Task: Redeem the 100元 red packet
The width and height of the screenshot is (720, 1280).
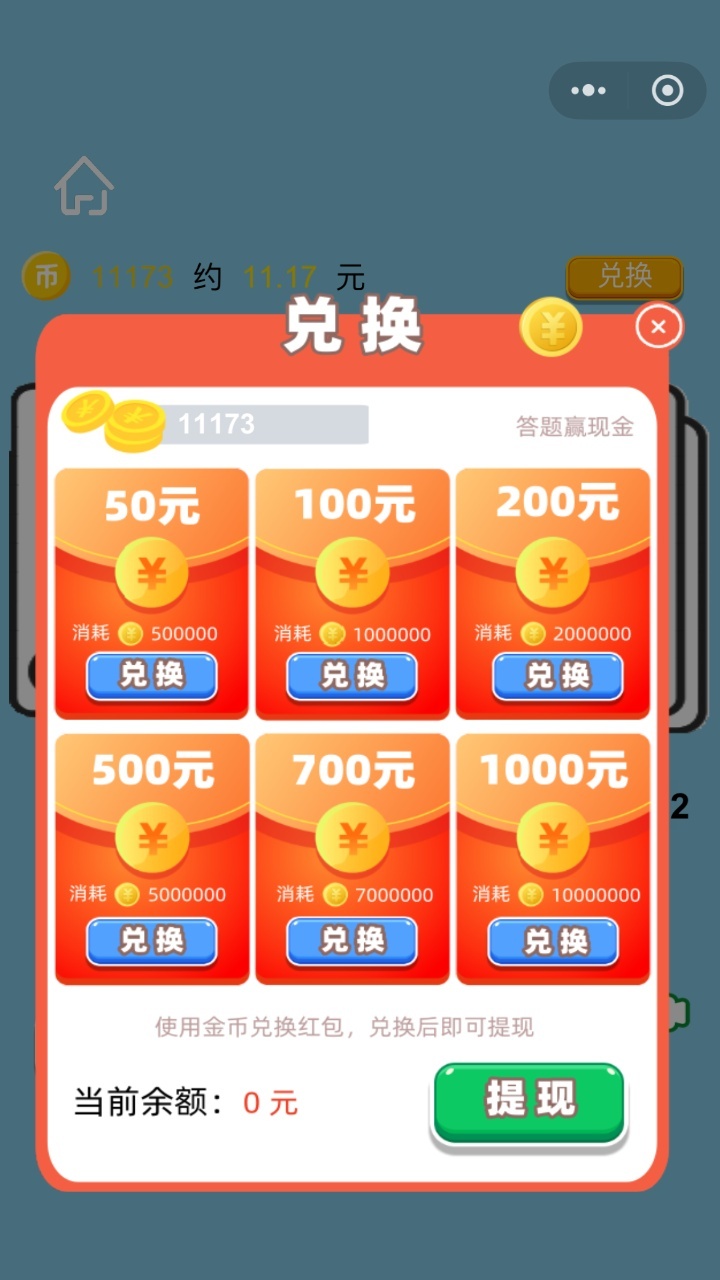Action: pos(352,676)
